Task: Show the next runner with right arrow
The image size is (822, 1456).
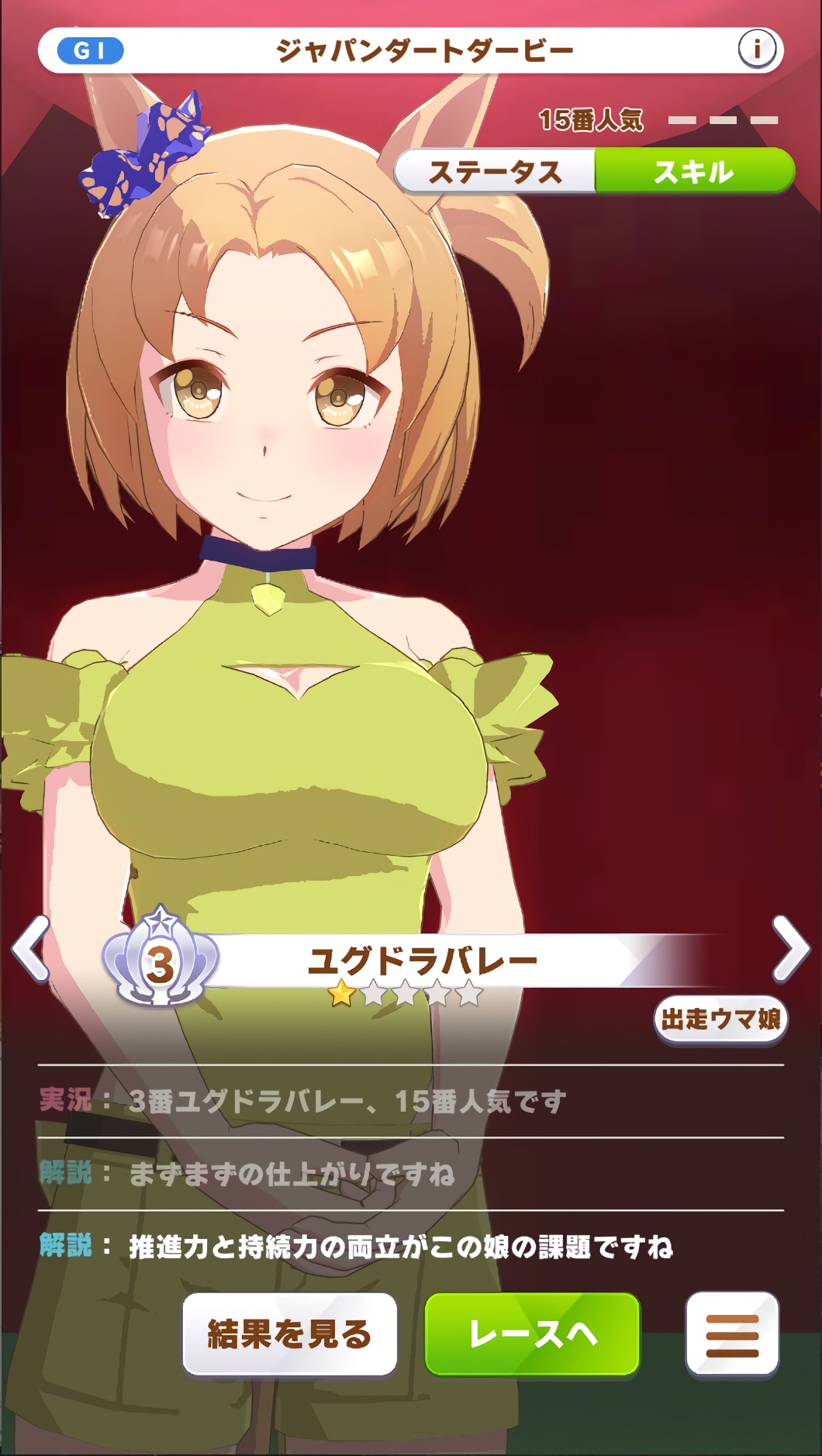Action: pos(790,948)
